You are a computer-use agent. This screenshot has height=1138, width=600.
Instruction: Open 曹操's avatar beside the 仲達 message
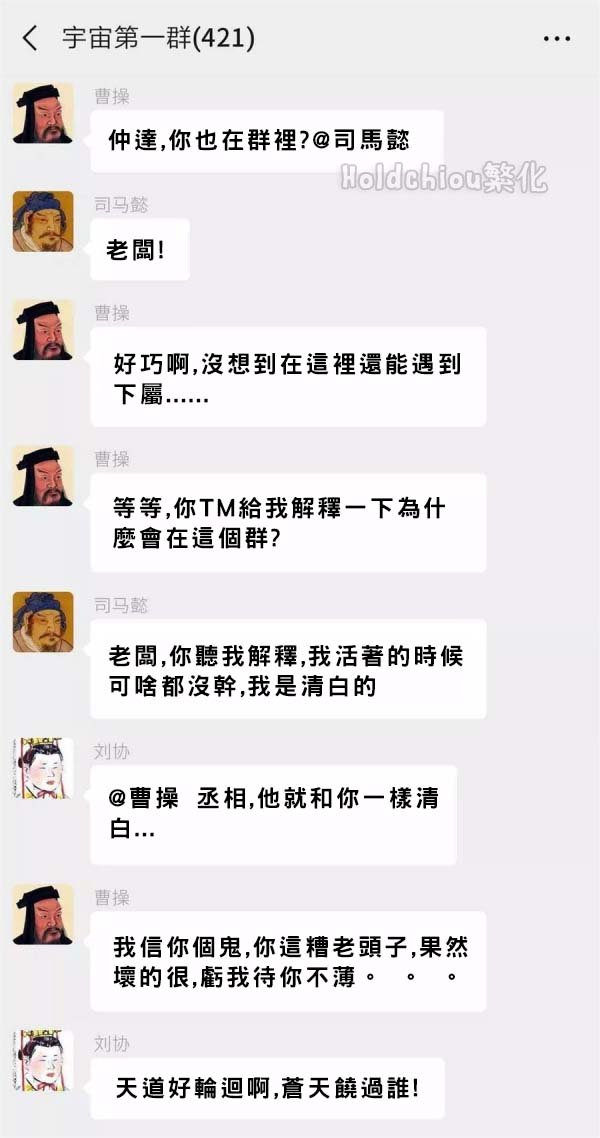pos(43,113)
